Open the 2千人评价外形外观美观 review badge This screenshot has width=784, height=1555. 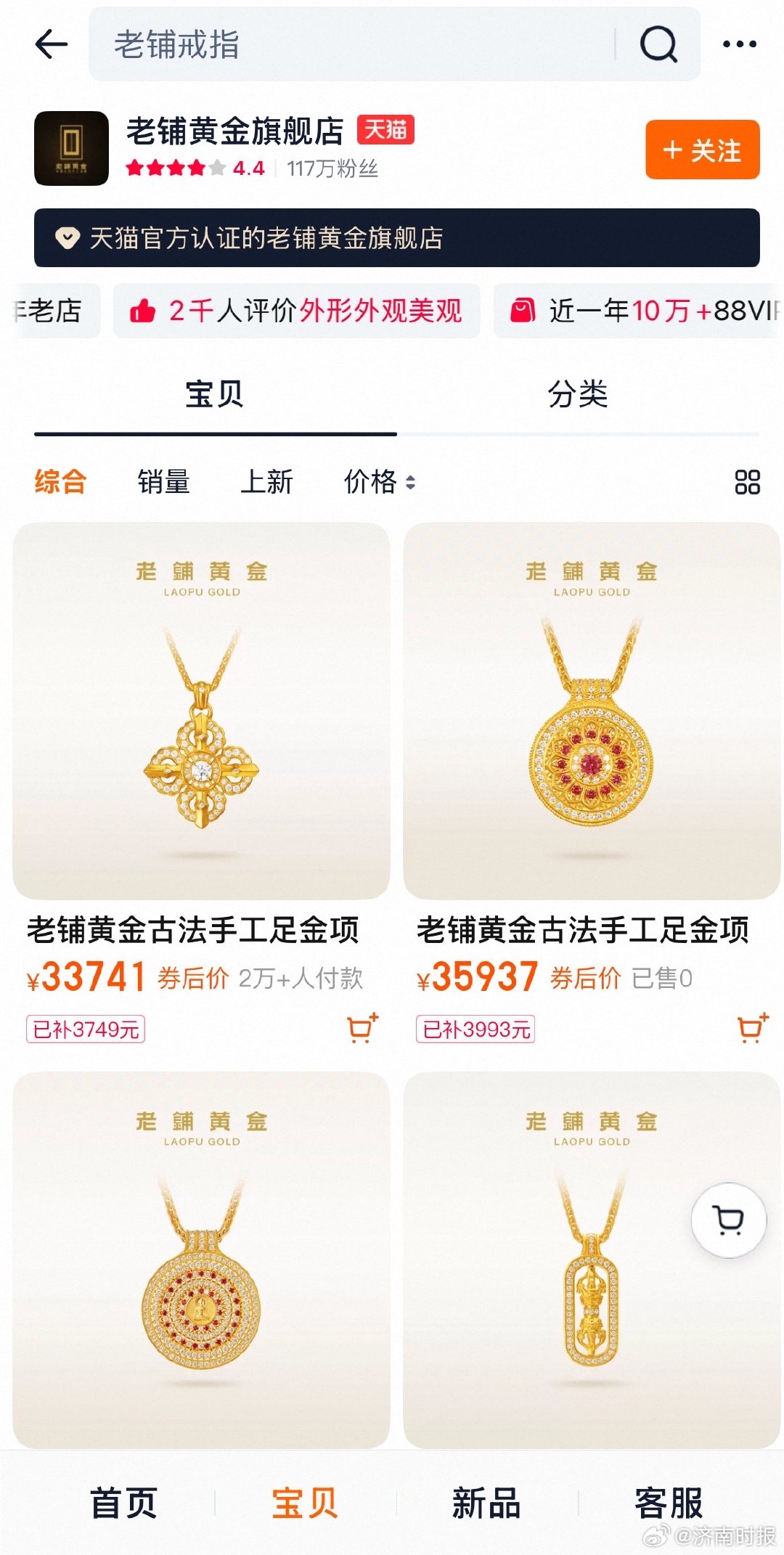(x=296, y=311)
